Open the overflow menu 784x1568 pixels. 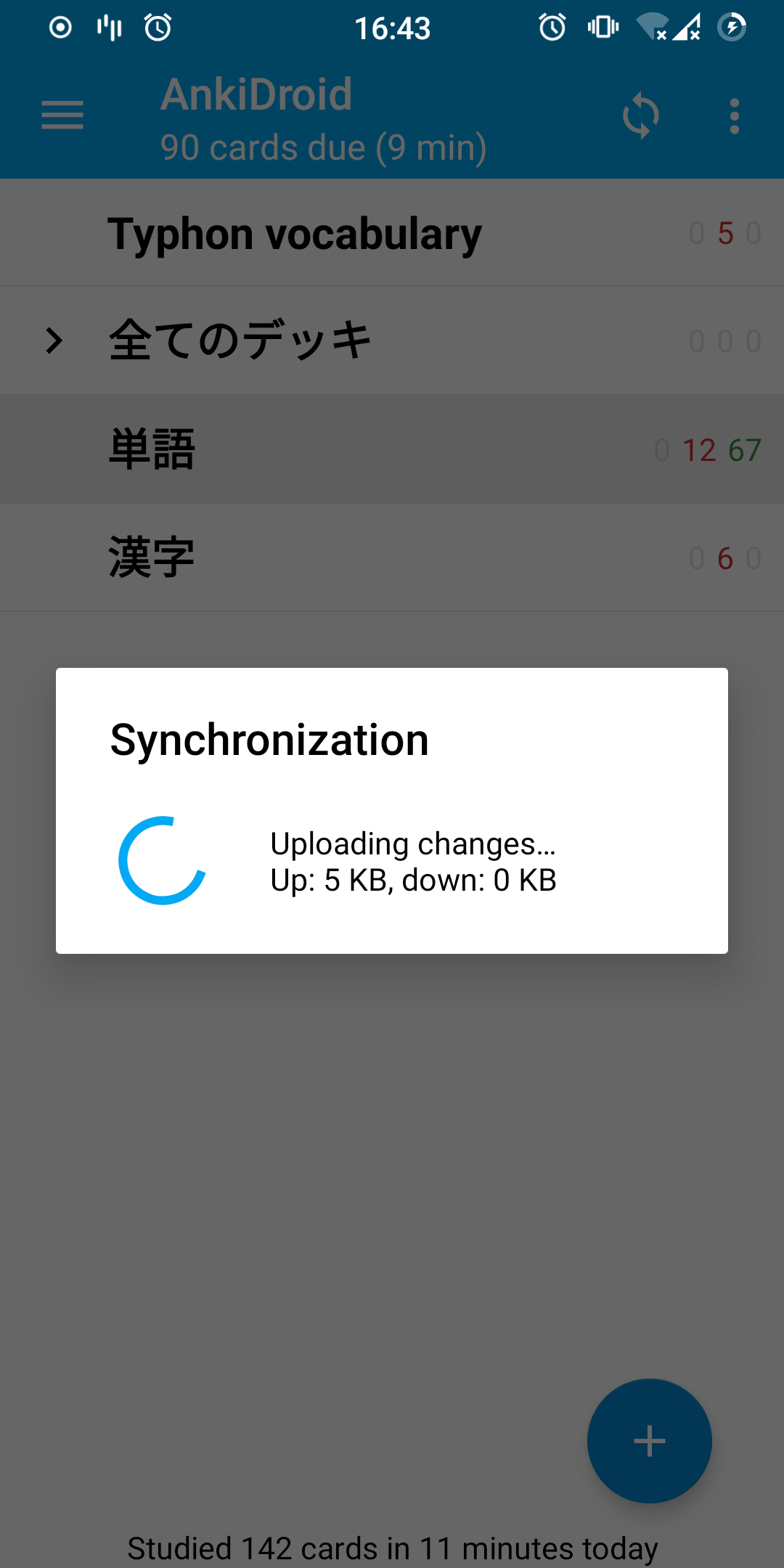[x=735, y=116]
